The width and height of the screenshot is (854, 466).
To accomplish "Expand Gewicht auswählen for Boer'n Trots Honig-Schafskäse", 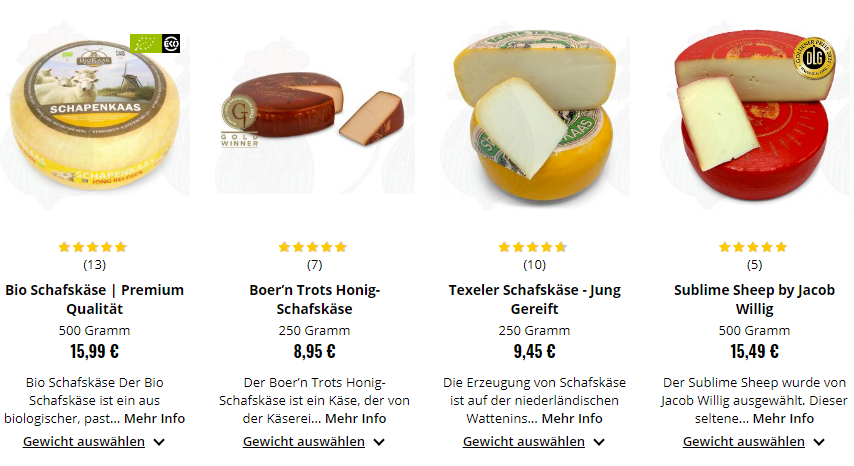I will tap(314, 441).
